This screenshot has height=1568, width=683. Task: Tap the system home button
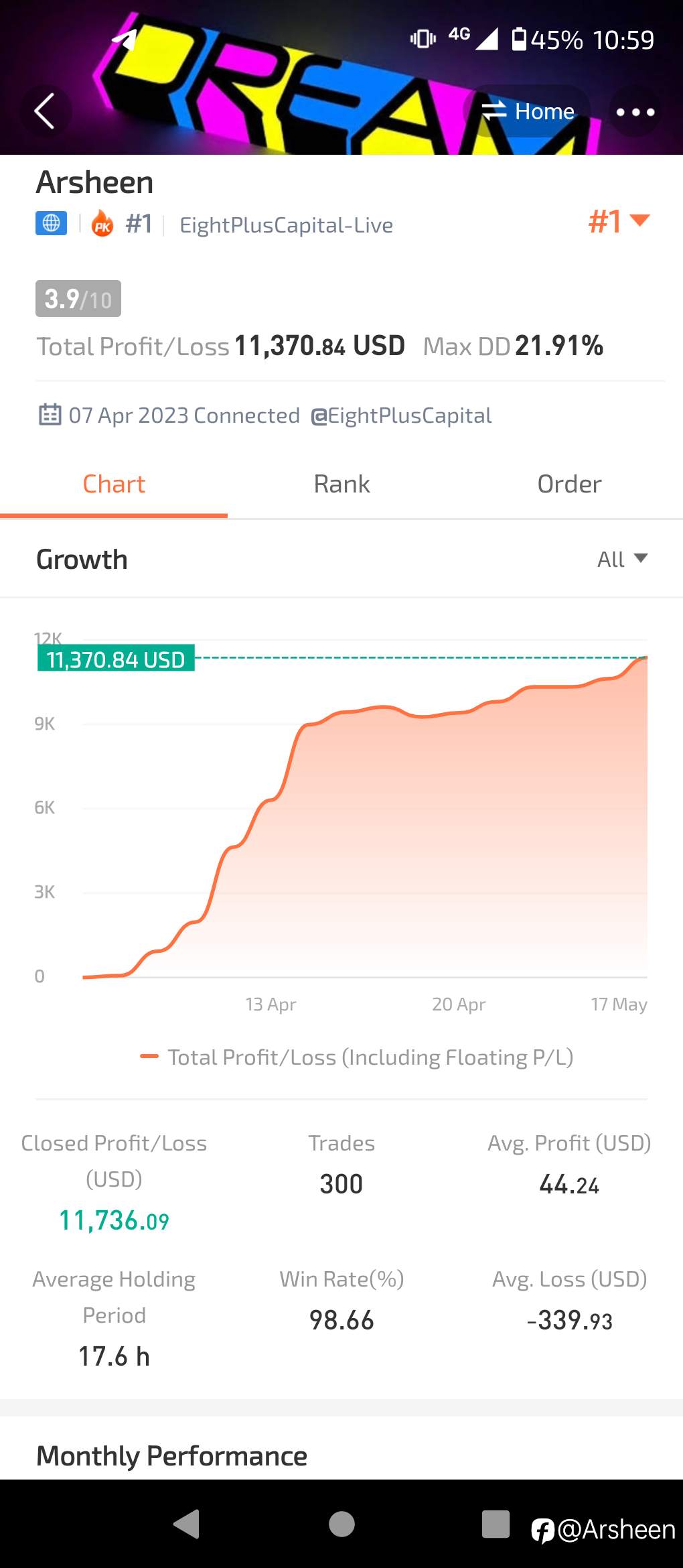click(x=341, y=1524)
